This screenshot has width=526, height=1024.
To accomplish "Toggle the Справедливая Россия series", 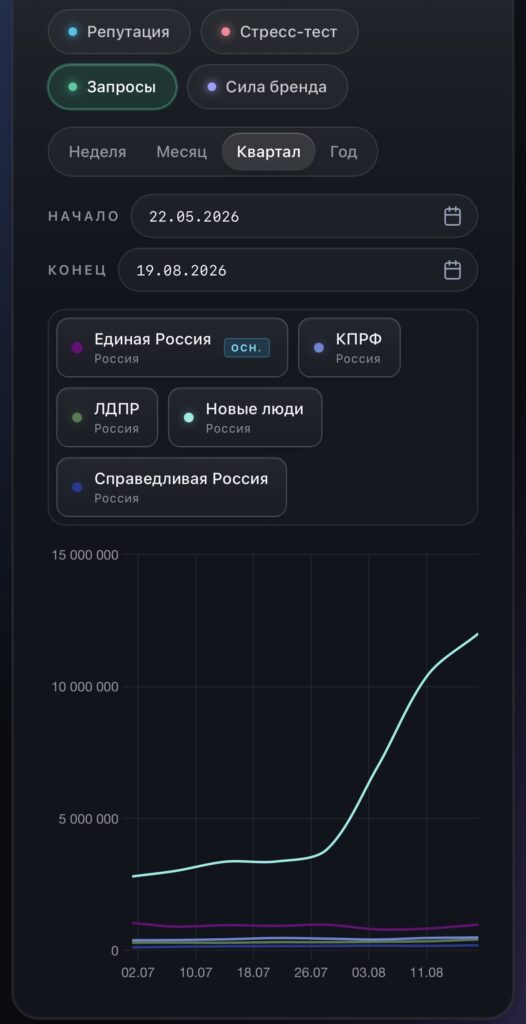I will (171, 487).
